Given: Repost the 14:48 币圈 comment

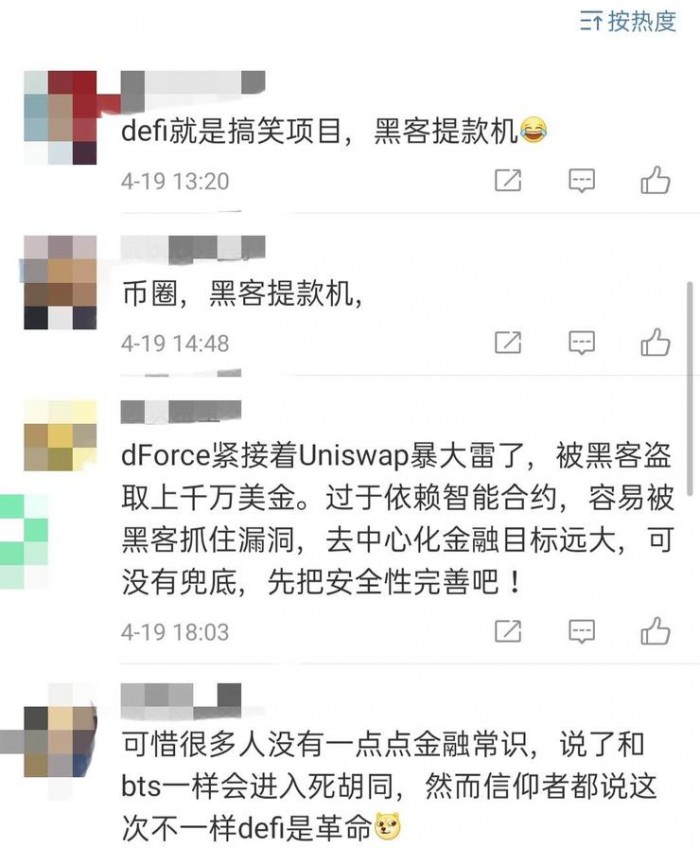Looking at the screenshot, I should (508, 343).
